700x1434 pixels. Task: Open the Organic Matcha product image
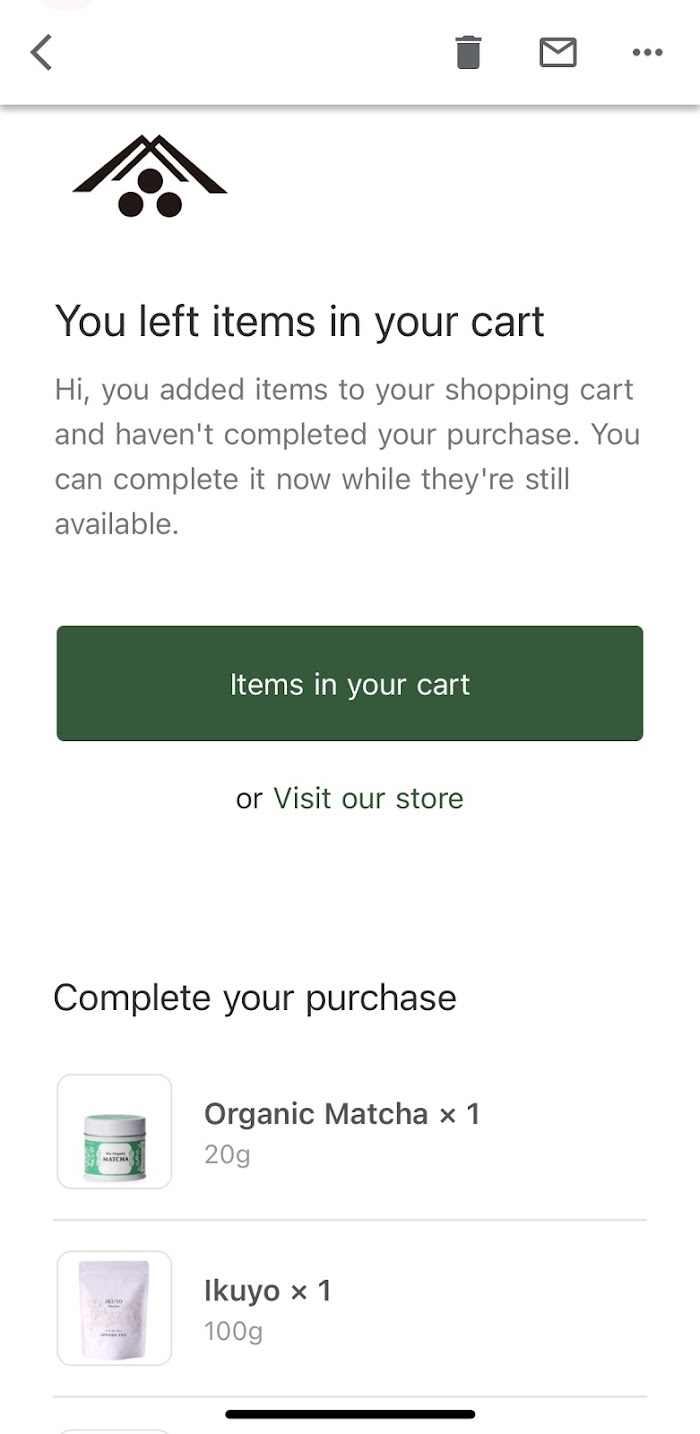[114, 1131]
